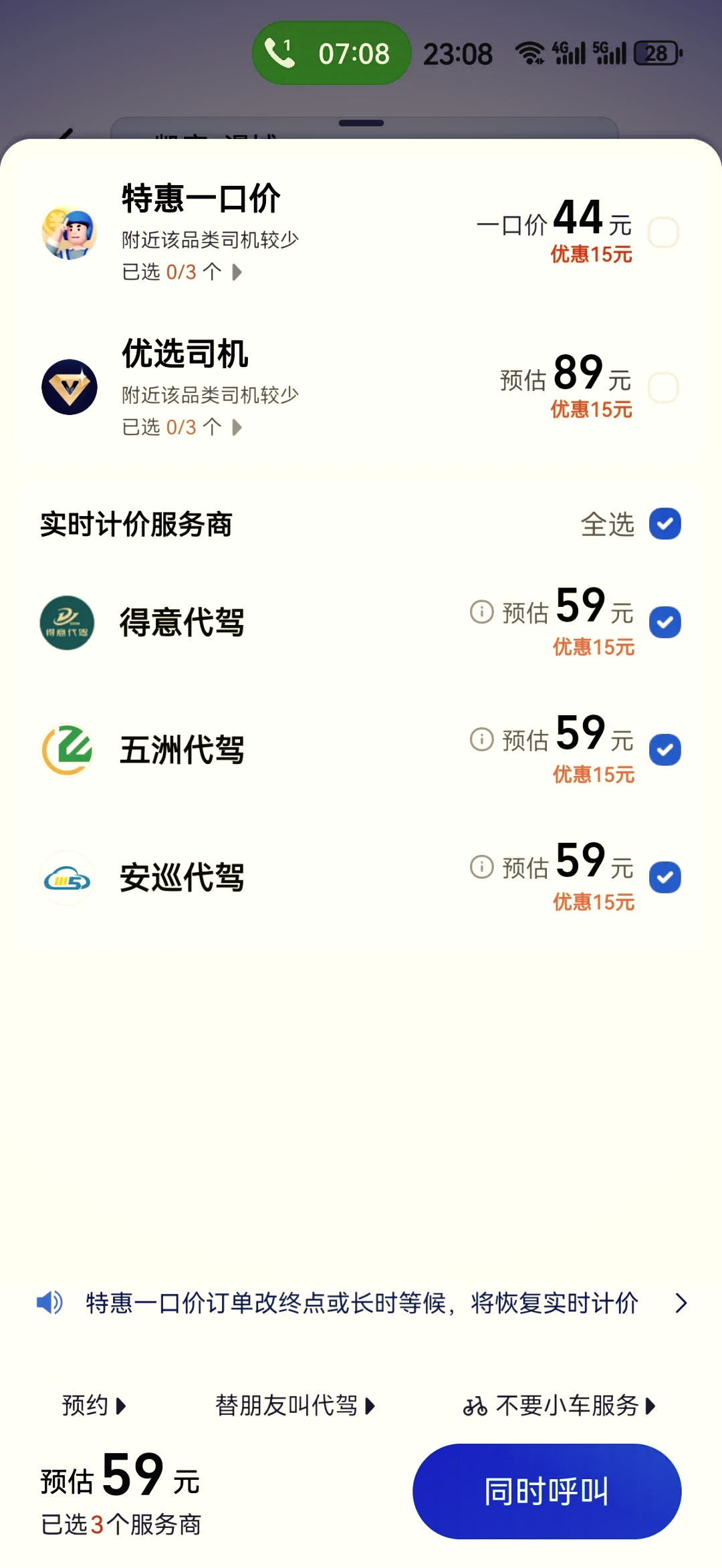Click the bicycle icon near 不要小车服务
This screenshot has height=1568, width=722.
477,1406
